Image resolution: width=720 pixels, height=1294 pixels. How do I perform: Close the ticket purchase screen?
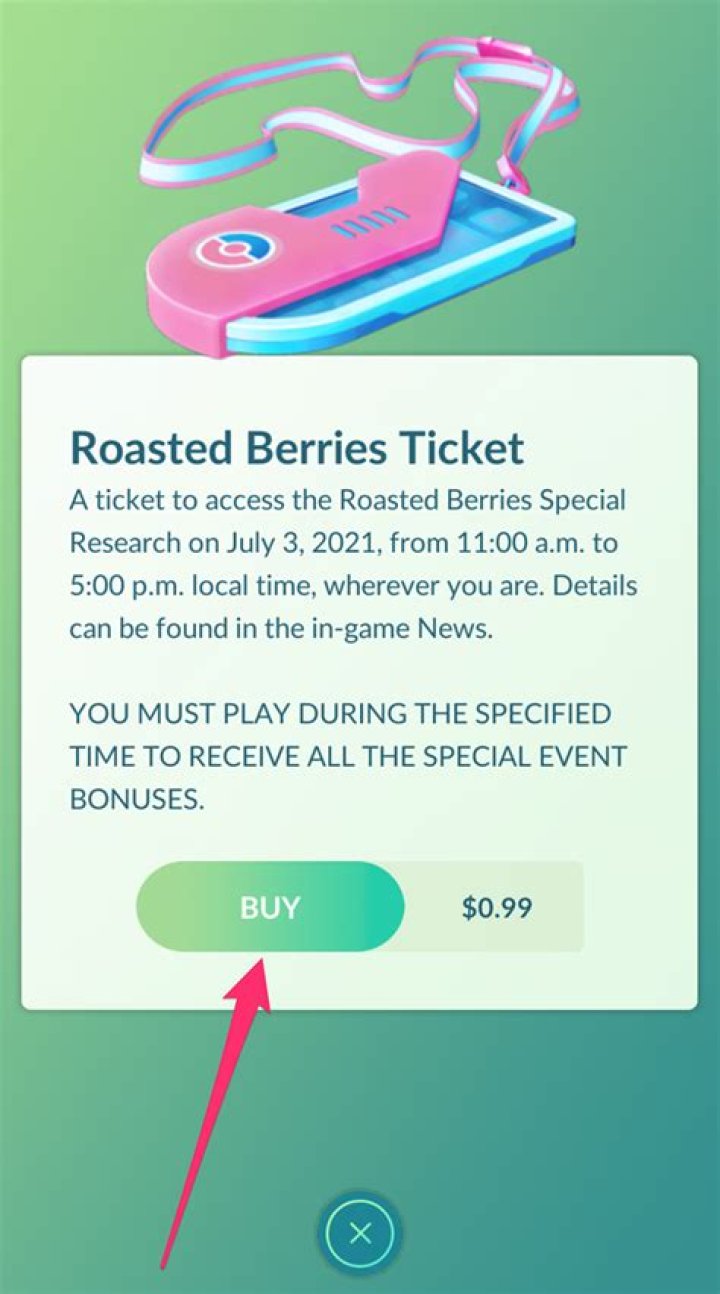coord(360,1232)
